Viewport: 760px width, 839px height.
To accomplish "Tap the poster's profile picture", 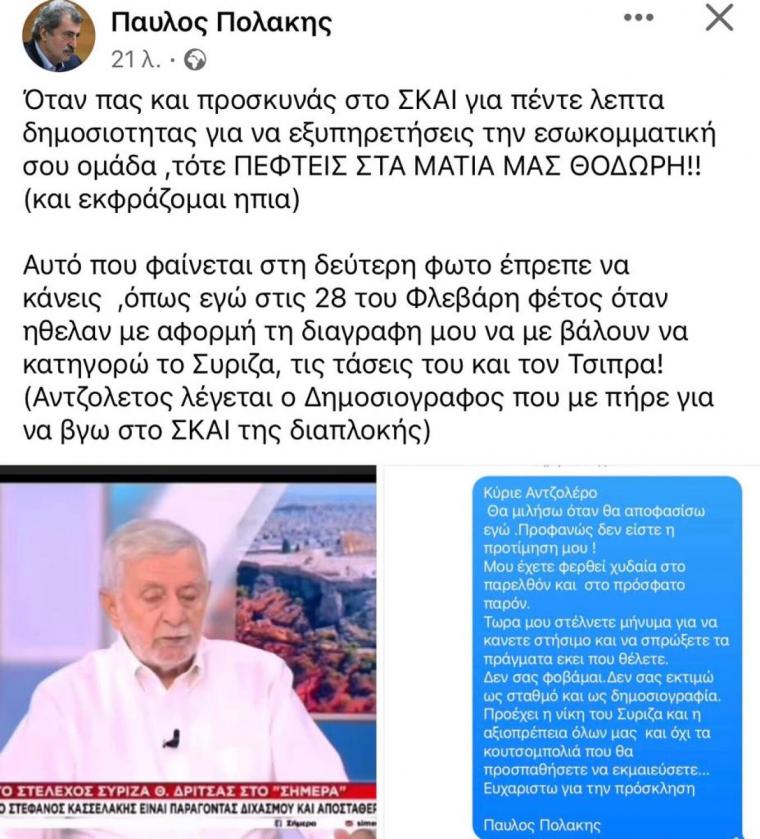I will tap(59, 37).
